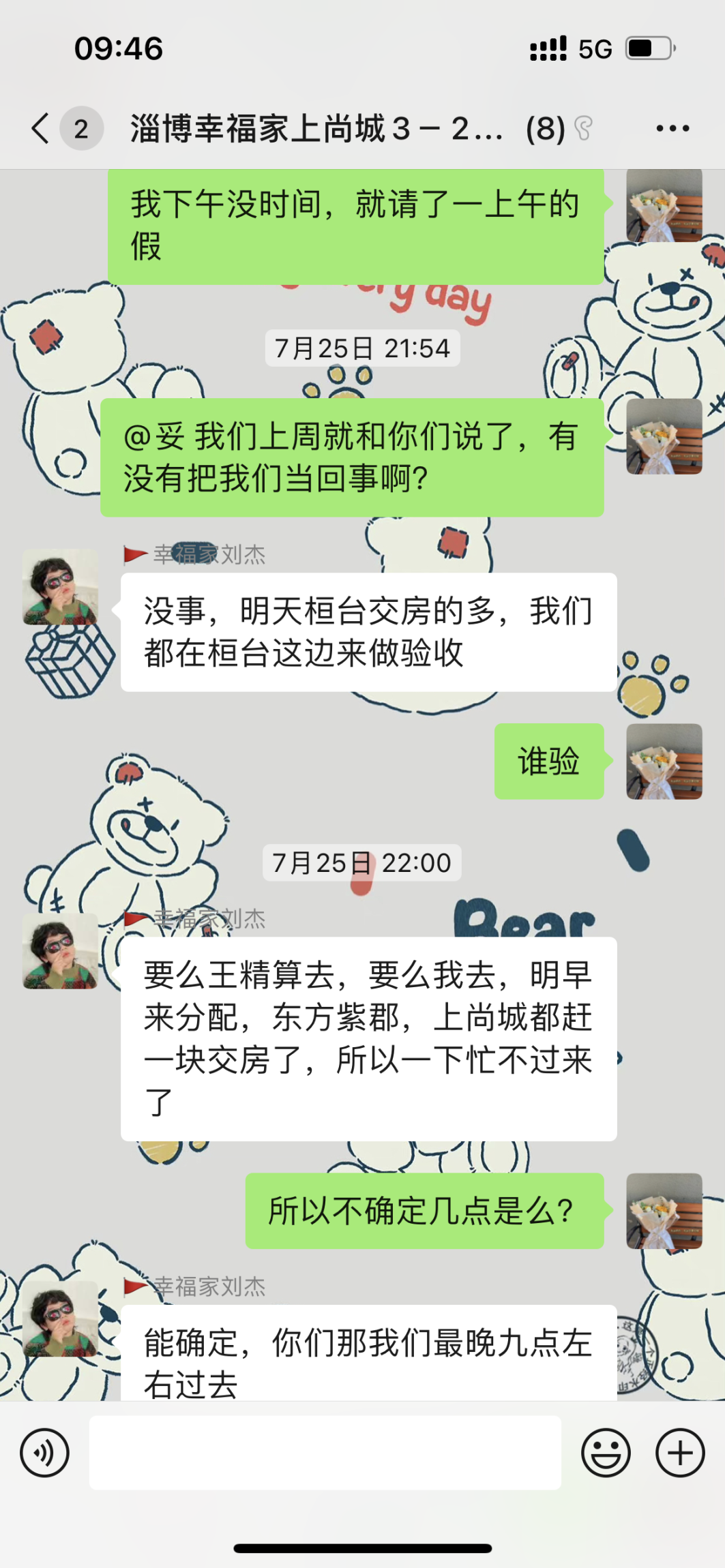
Task: Open 幸福家刘杰's avatar beside the 没事 message
Action: [x=60, y=587]
